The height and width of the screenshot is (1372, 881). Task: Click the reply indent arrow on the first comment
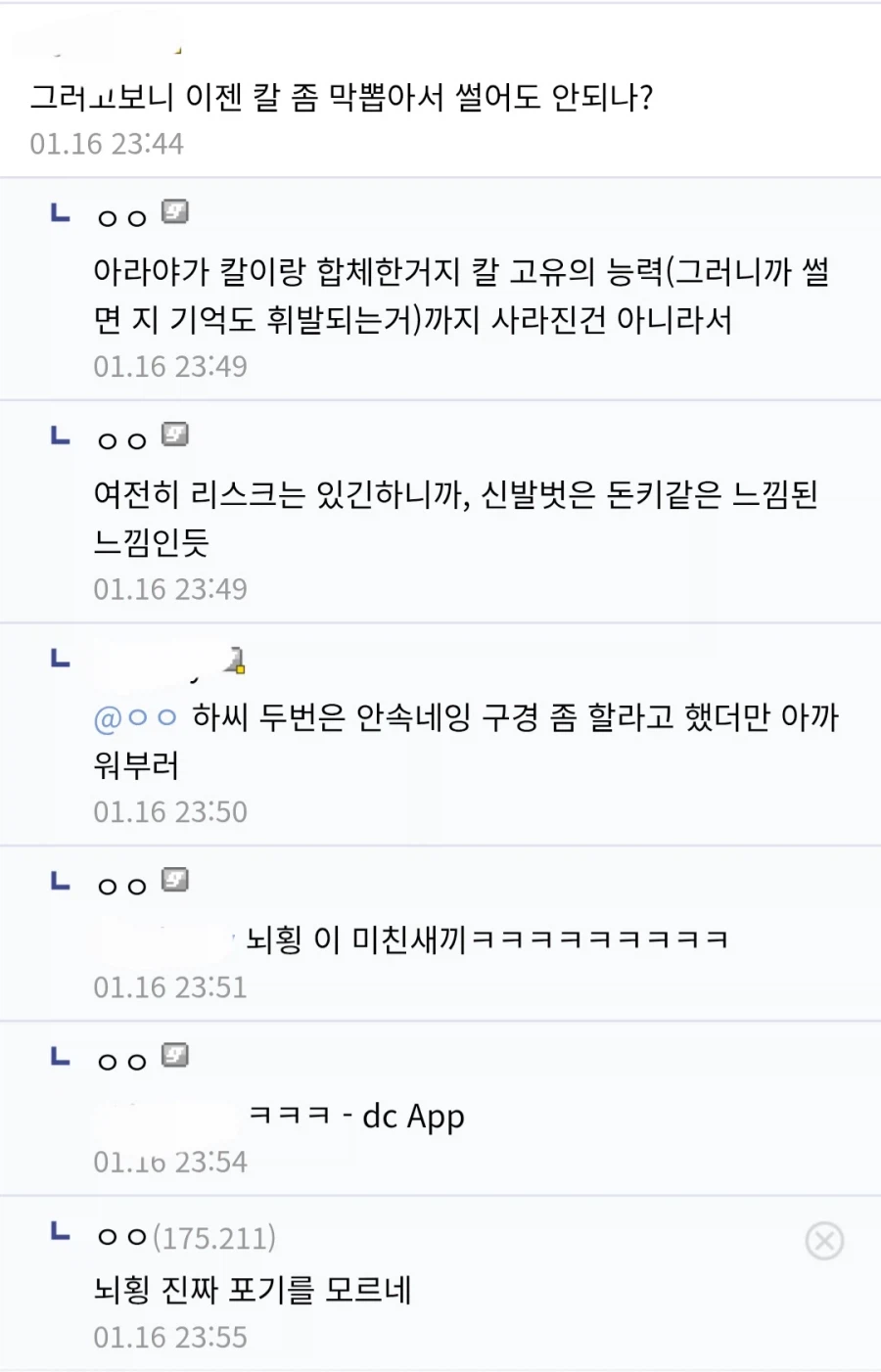click(58, 214)
